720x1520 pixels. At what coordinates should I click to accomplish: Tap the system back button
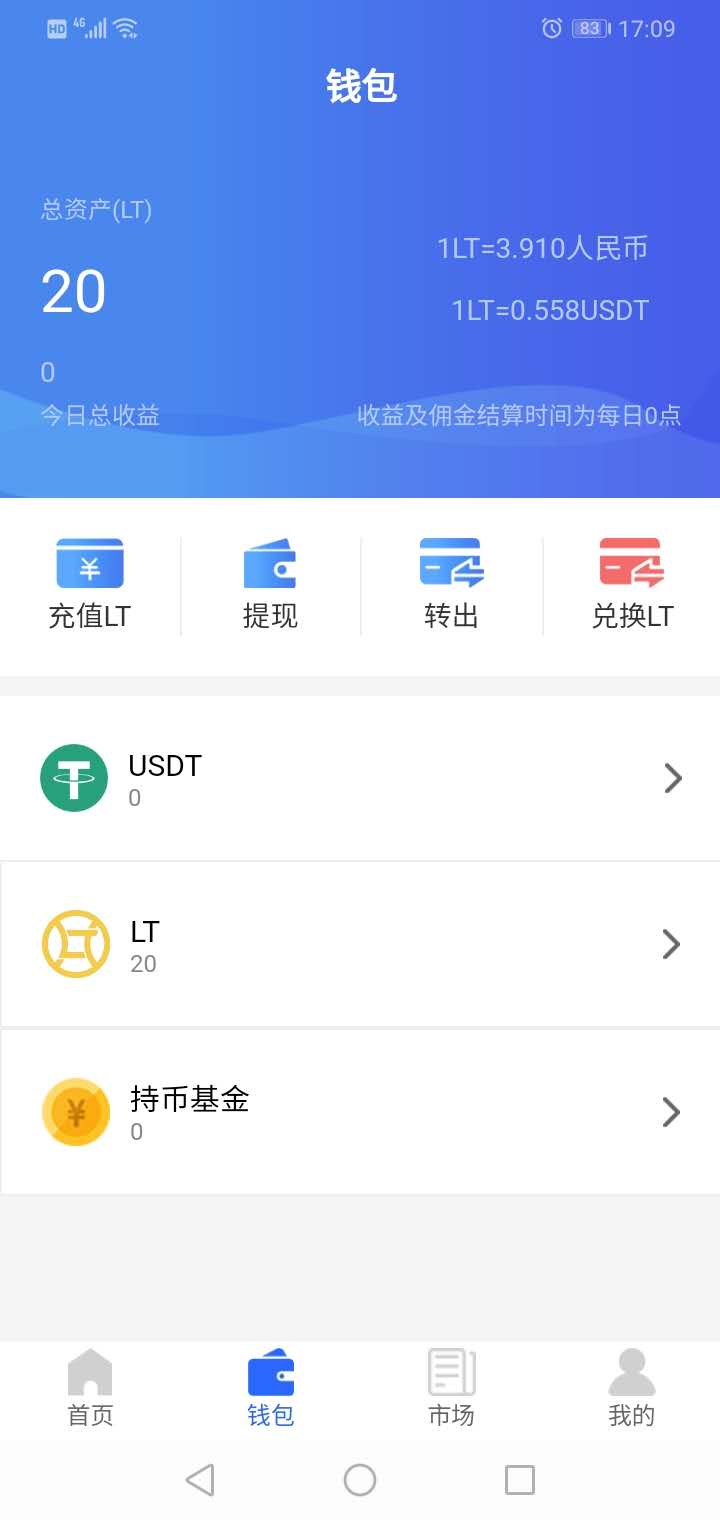pyautogui.click(x=200, y=1479)
